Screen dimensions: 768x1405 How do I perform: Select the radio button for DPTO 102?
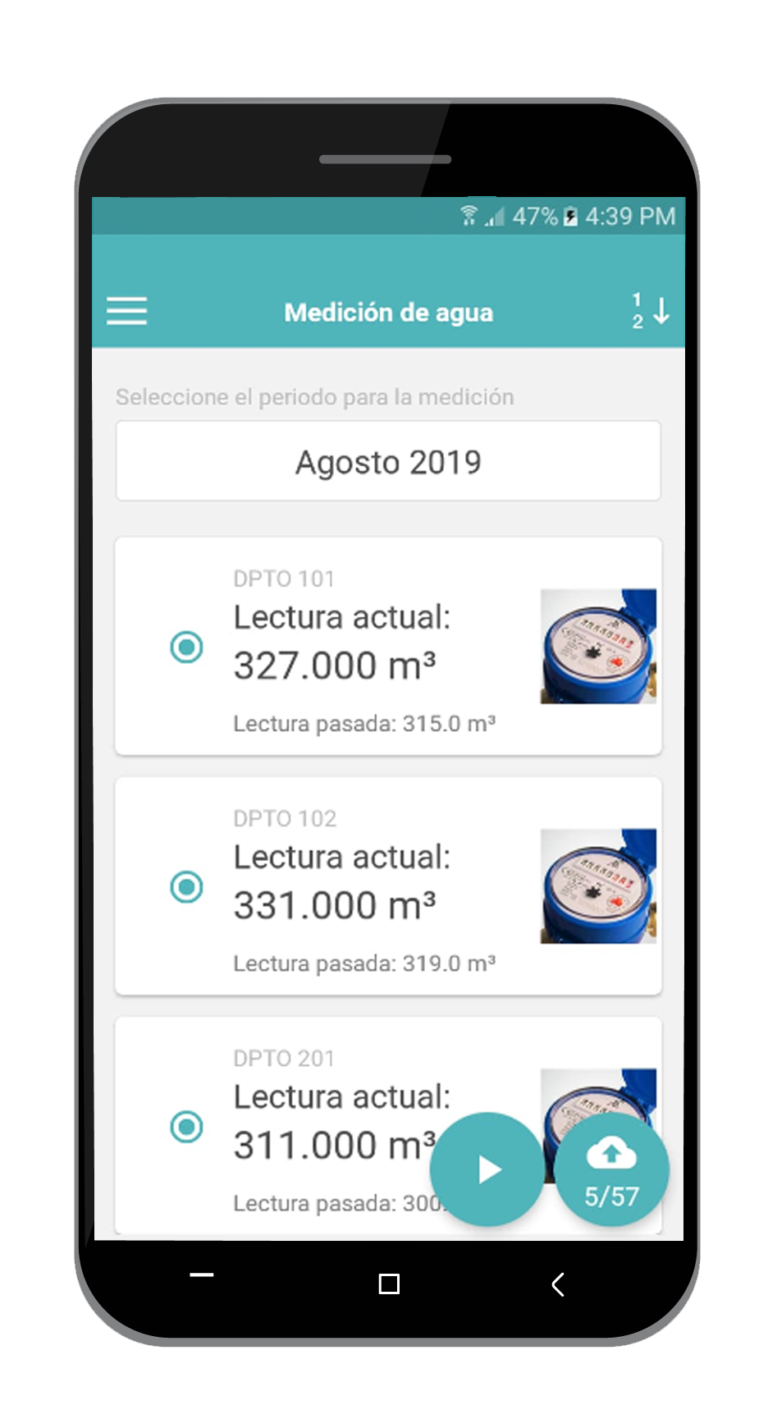pos(187,887)
